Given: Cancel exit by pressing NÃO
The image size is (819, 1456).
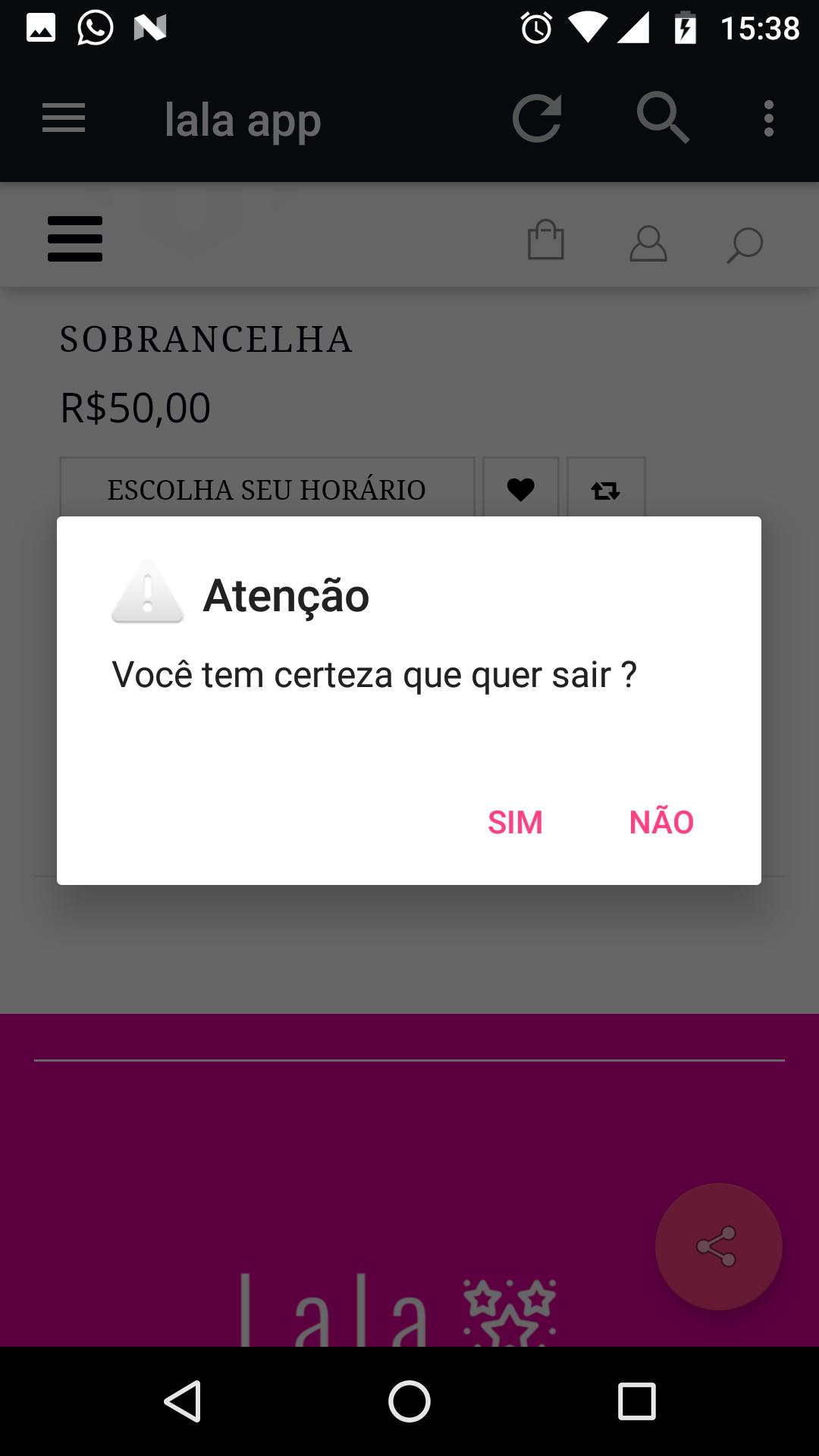Looking at the screenshot, I should pyautogui.click(x=661, y=821).
